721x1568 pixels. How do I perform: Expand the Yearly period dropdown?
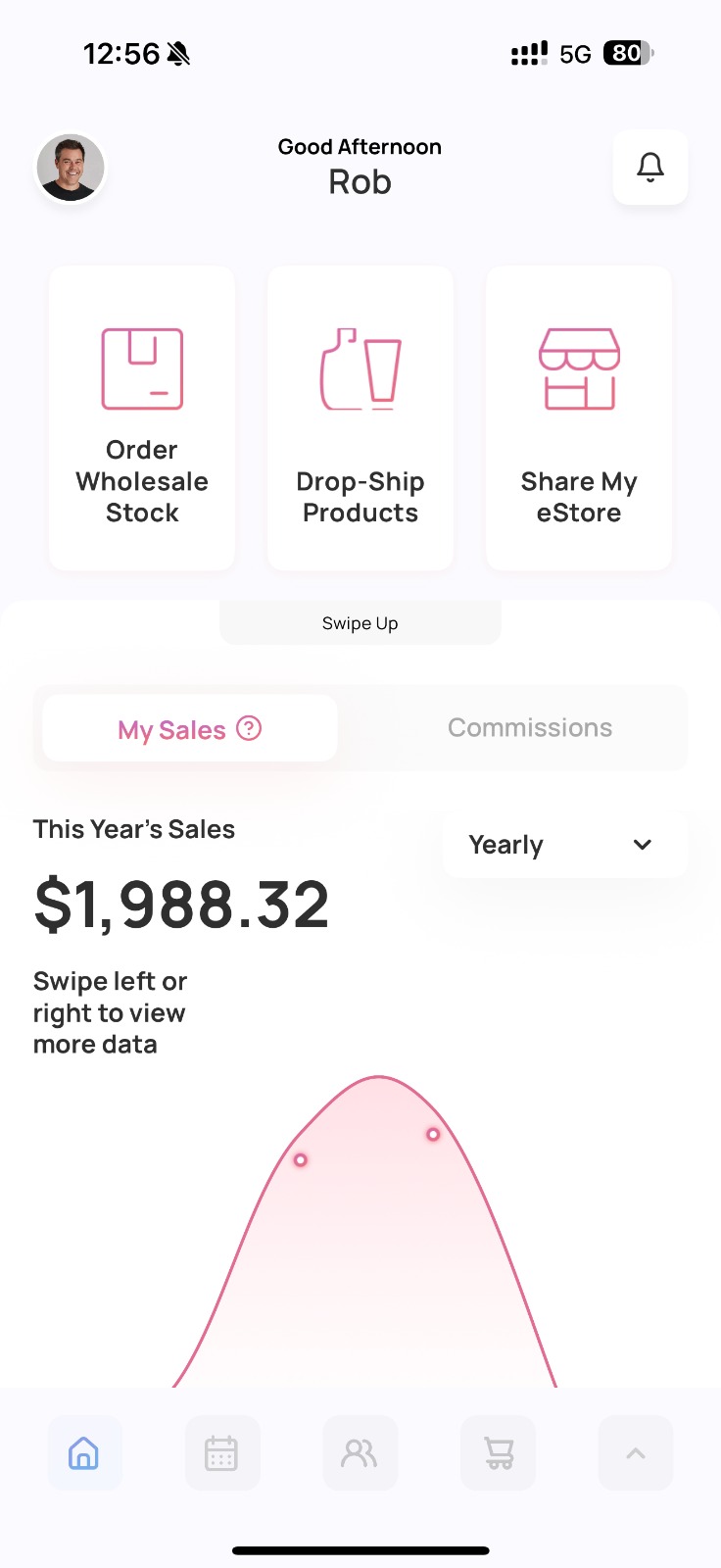pyautogui.click(x=564, y=845)
